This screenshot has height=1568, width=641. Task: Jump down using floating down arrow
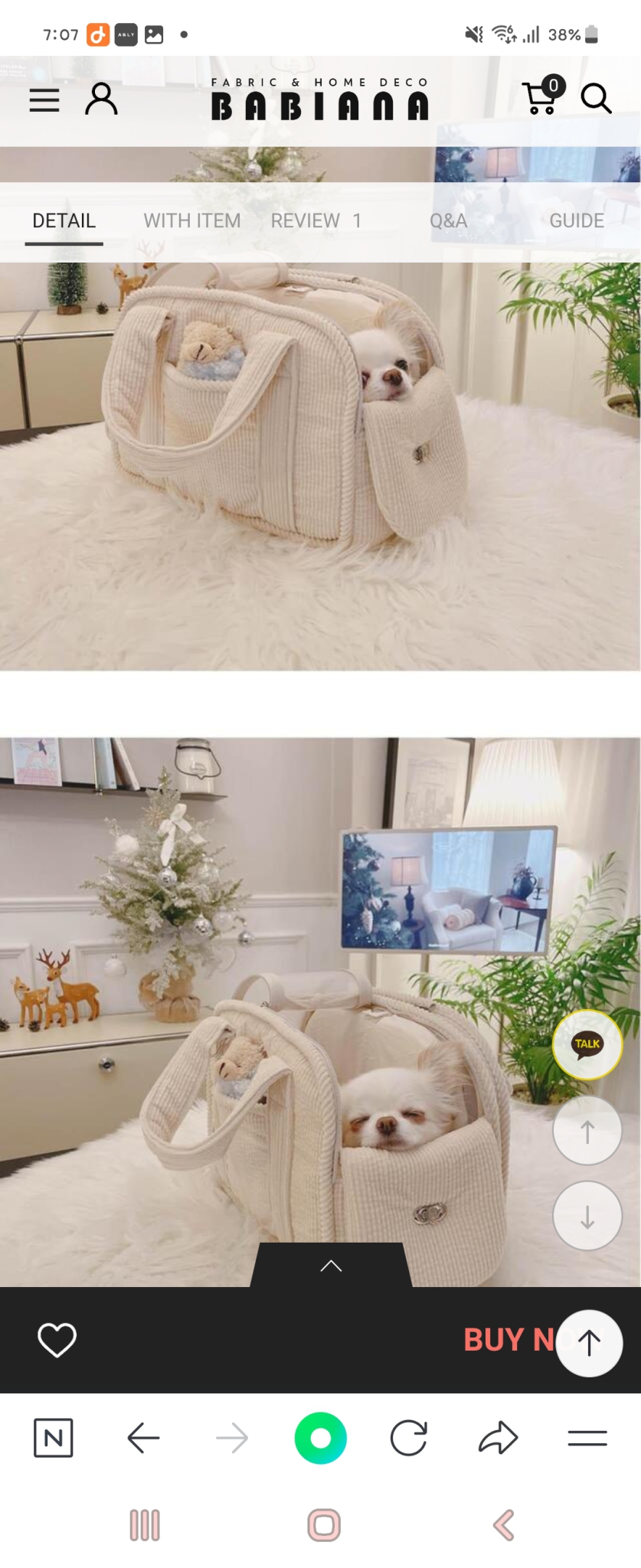click(587, 1216)
